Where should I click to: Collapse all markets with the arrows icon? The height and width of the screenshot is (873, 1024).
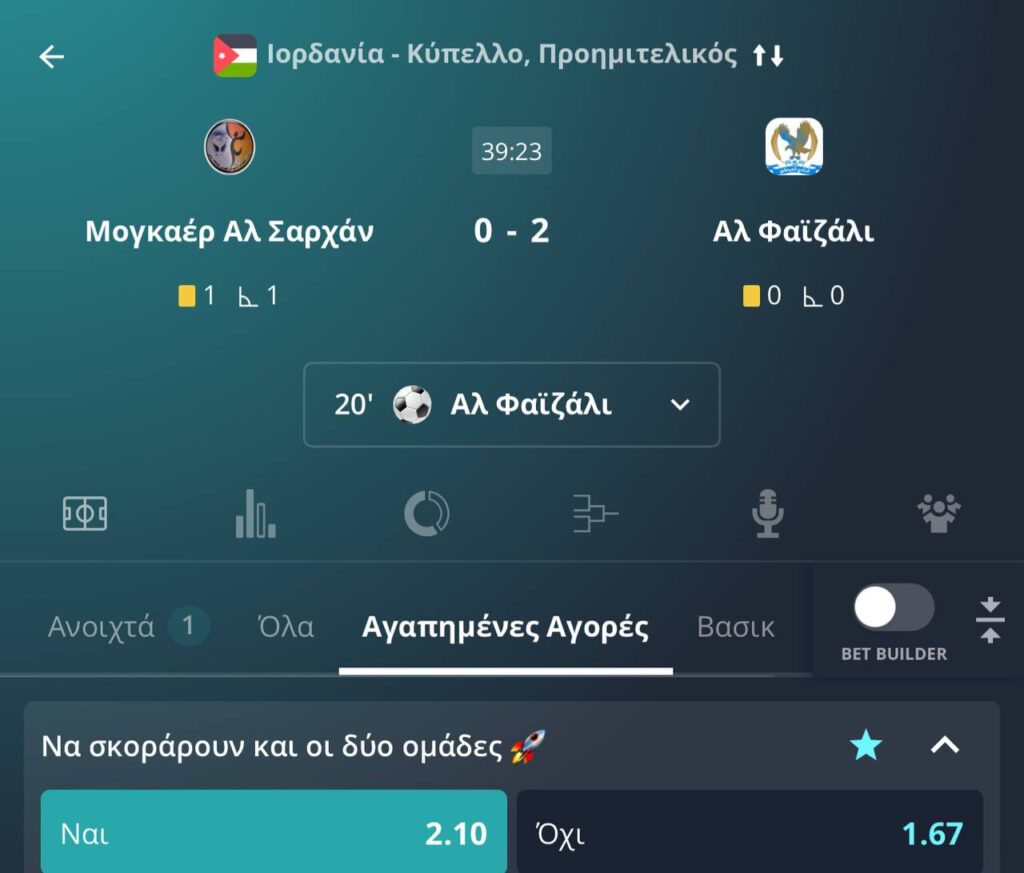[989, 620]
